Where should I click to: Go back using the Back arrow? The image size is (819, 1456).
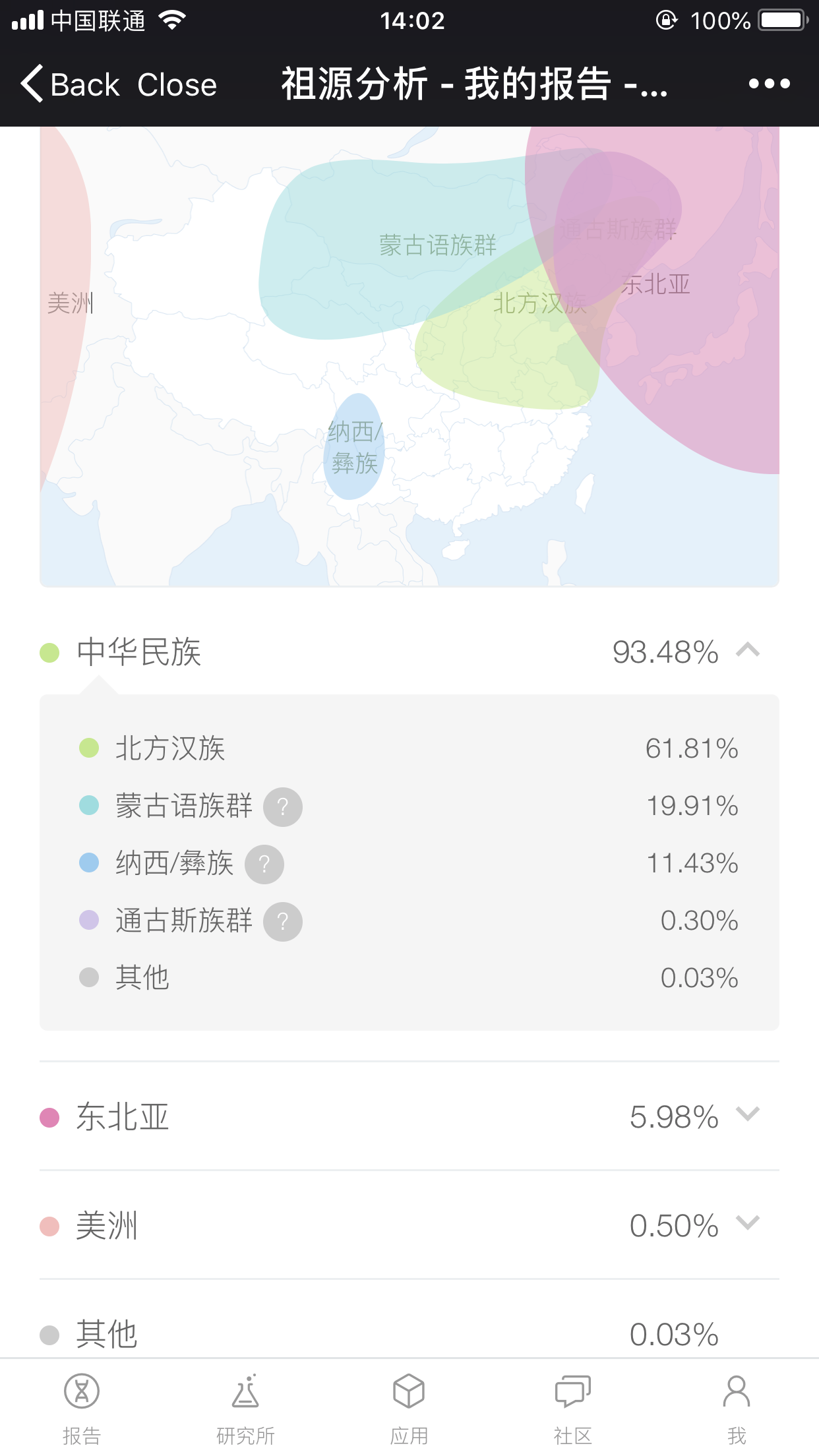tap(70, 84)
